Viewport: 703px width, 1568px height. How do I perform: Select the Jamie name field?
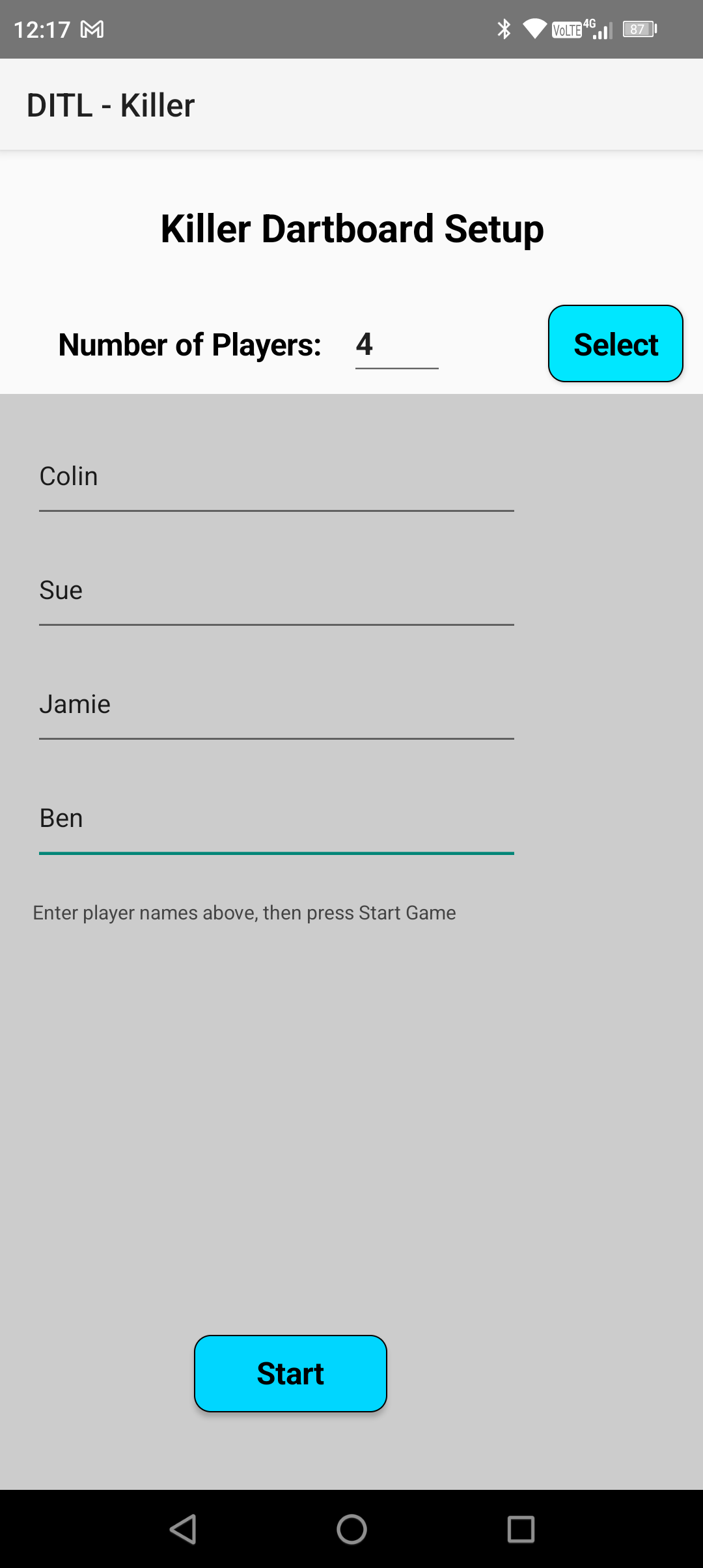276,705
